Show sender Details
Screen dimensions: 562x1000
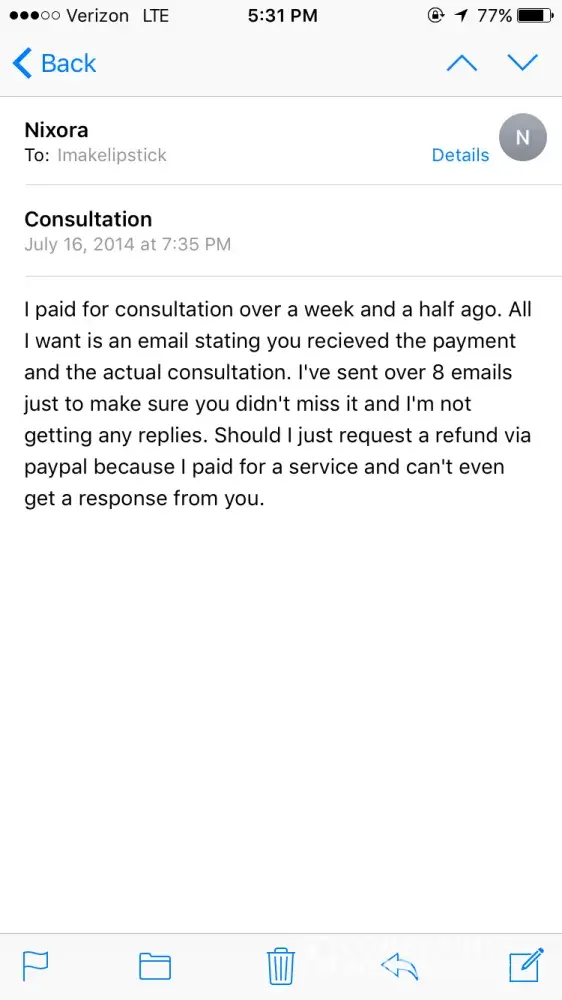[460, 155]
